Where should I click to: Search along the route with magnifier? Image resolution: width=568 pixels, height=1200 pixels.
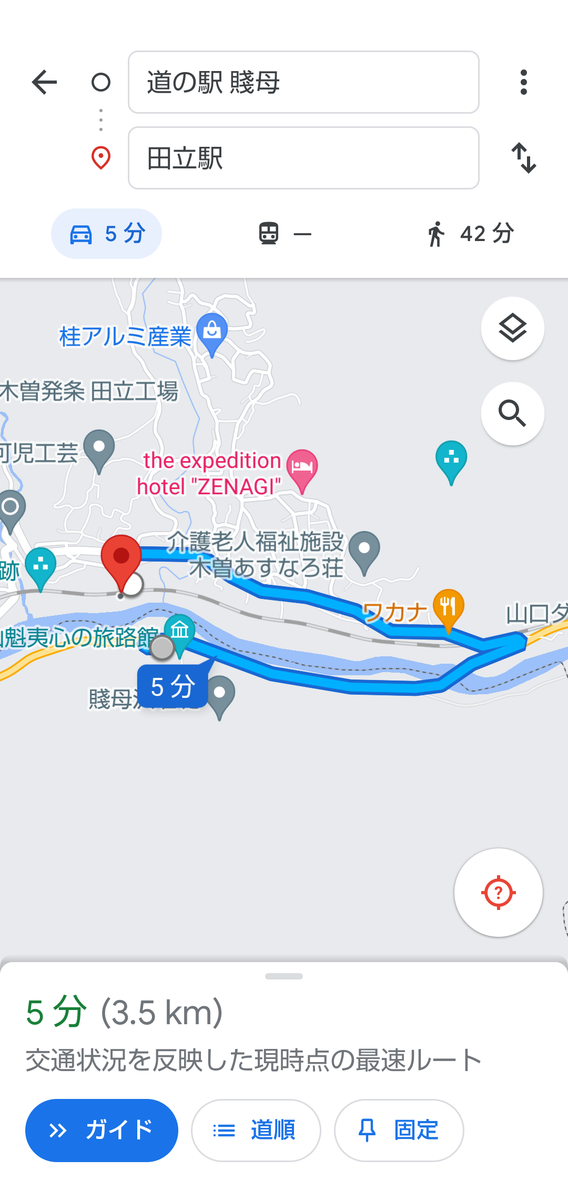pos(512,413)
